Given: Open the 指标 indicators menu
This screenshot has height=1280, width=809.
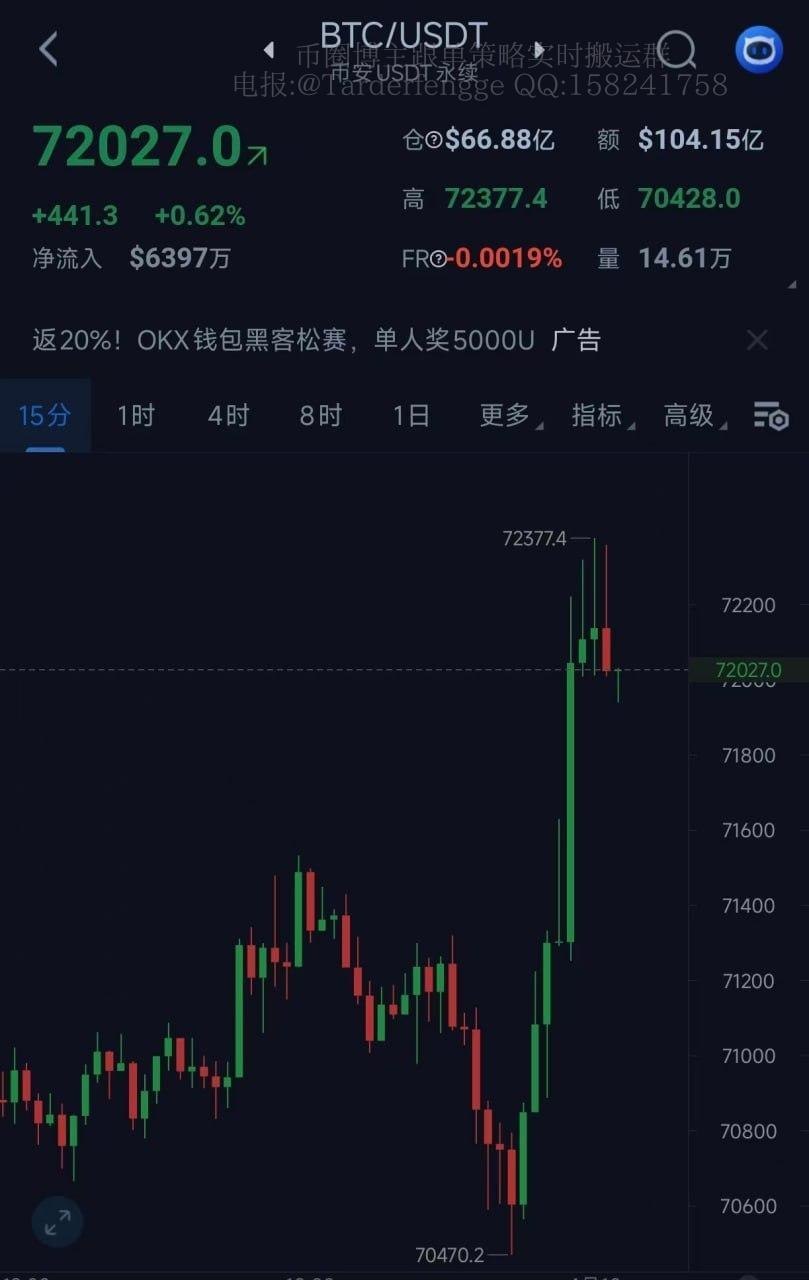Looking at the screenshot, I should (x=600, y=415).
